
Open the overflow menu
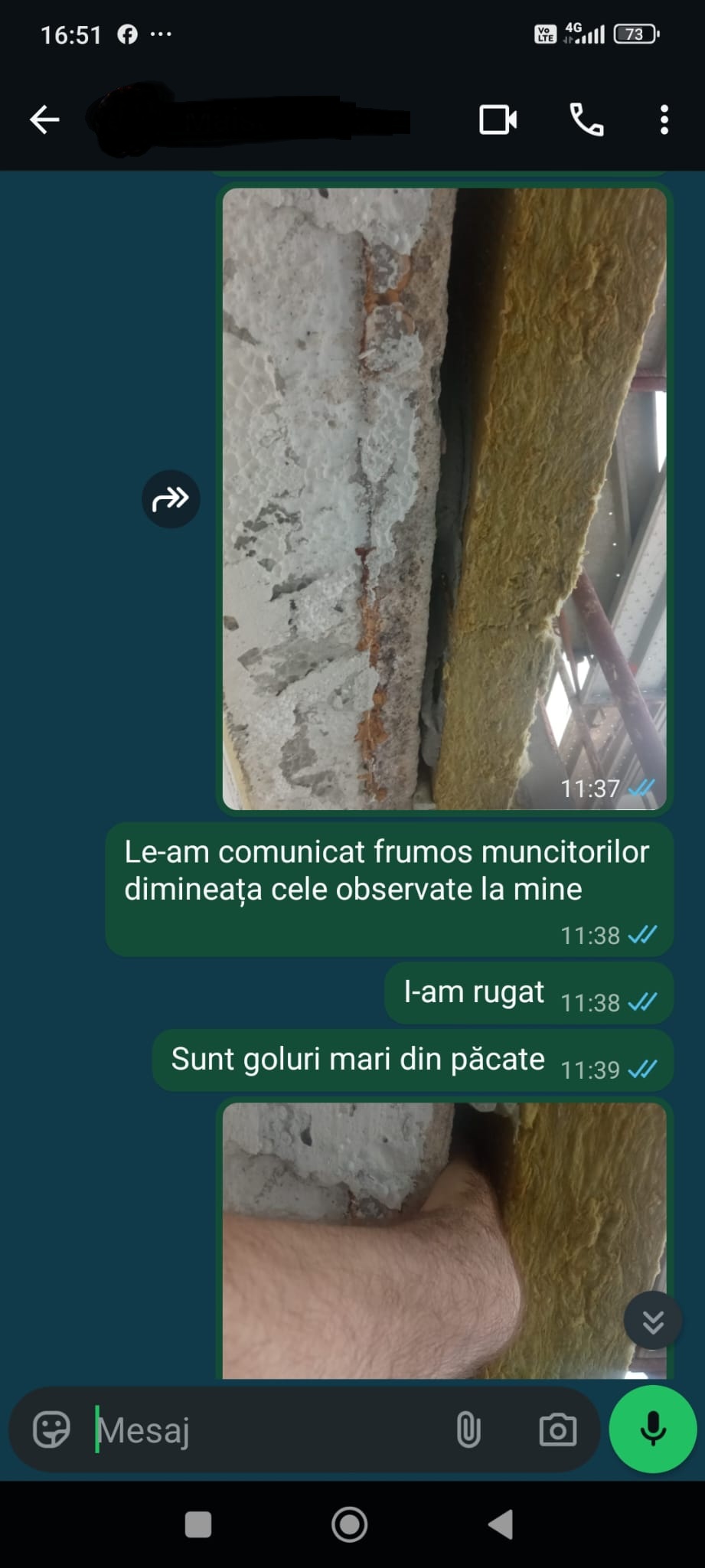pos(664,120)
